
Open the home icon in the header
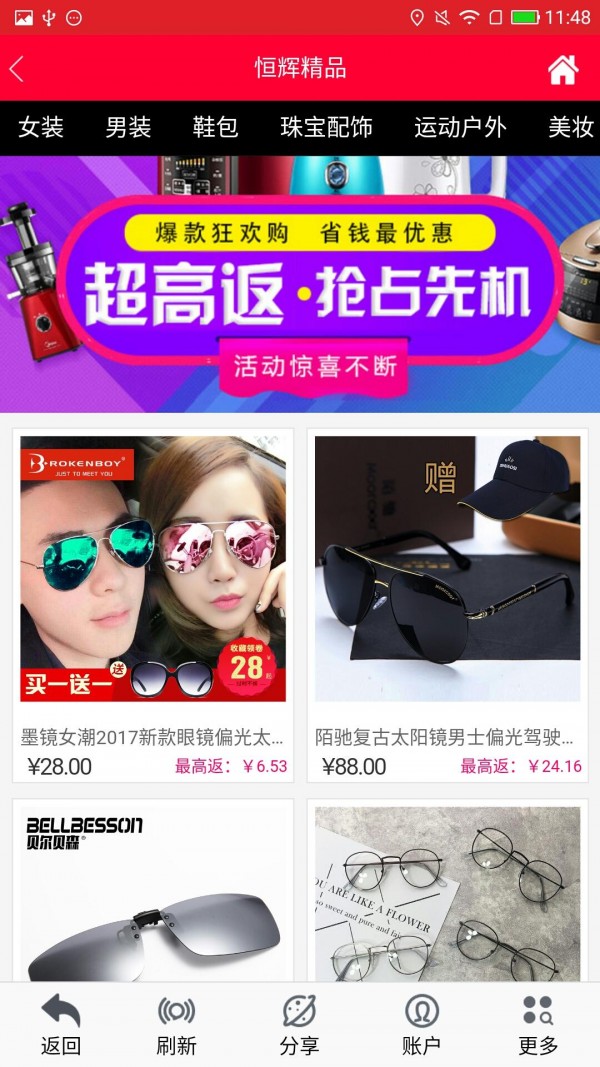[562, 69]
